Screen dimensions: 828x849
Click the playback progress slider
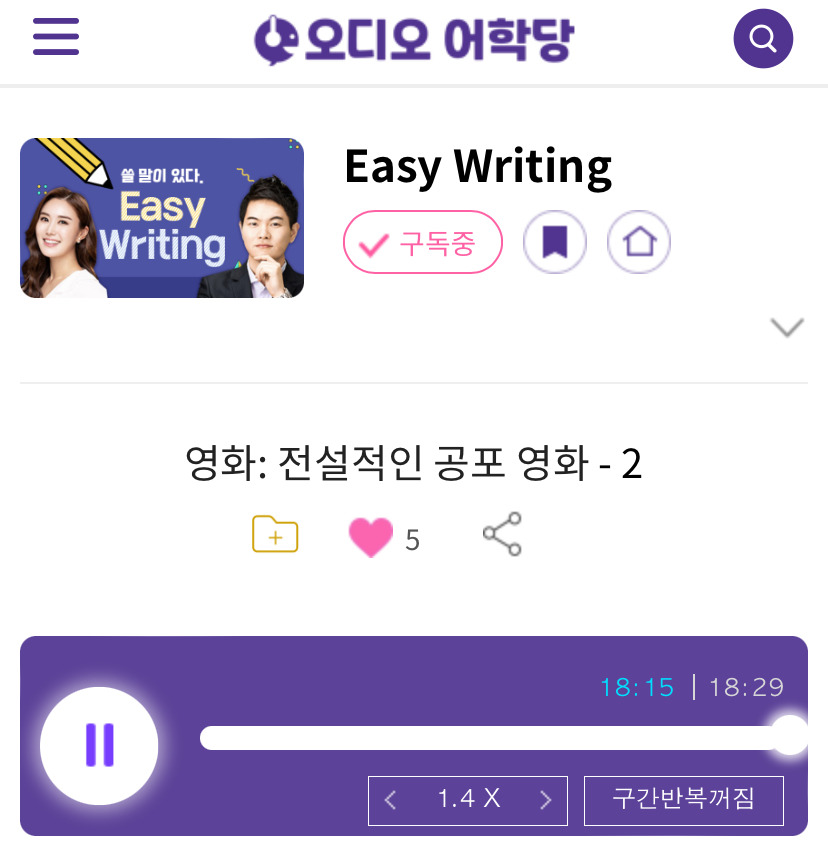click(495, 738)
